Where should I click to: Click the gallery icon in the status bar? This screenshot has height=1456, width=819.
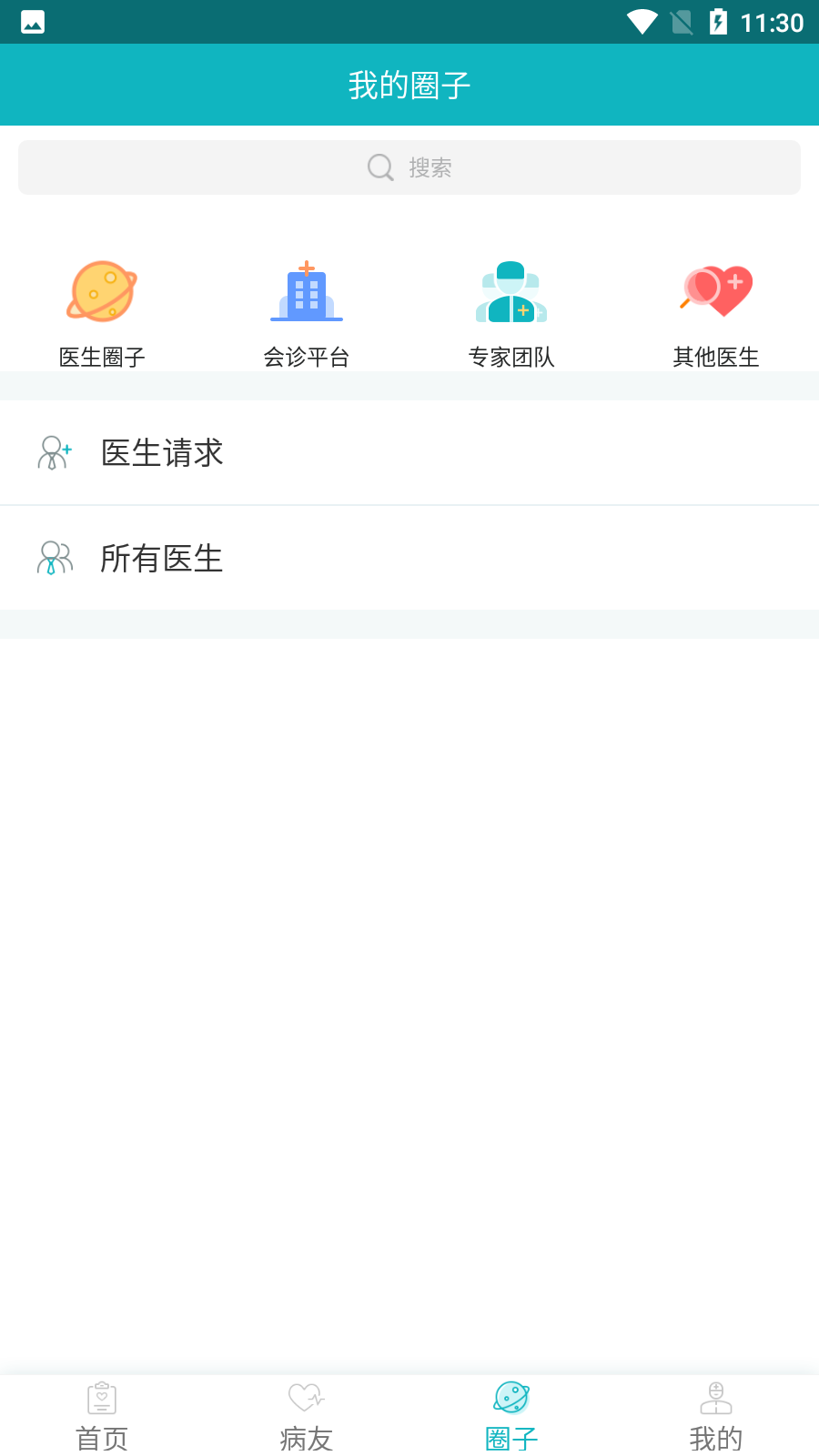(32, 22)
